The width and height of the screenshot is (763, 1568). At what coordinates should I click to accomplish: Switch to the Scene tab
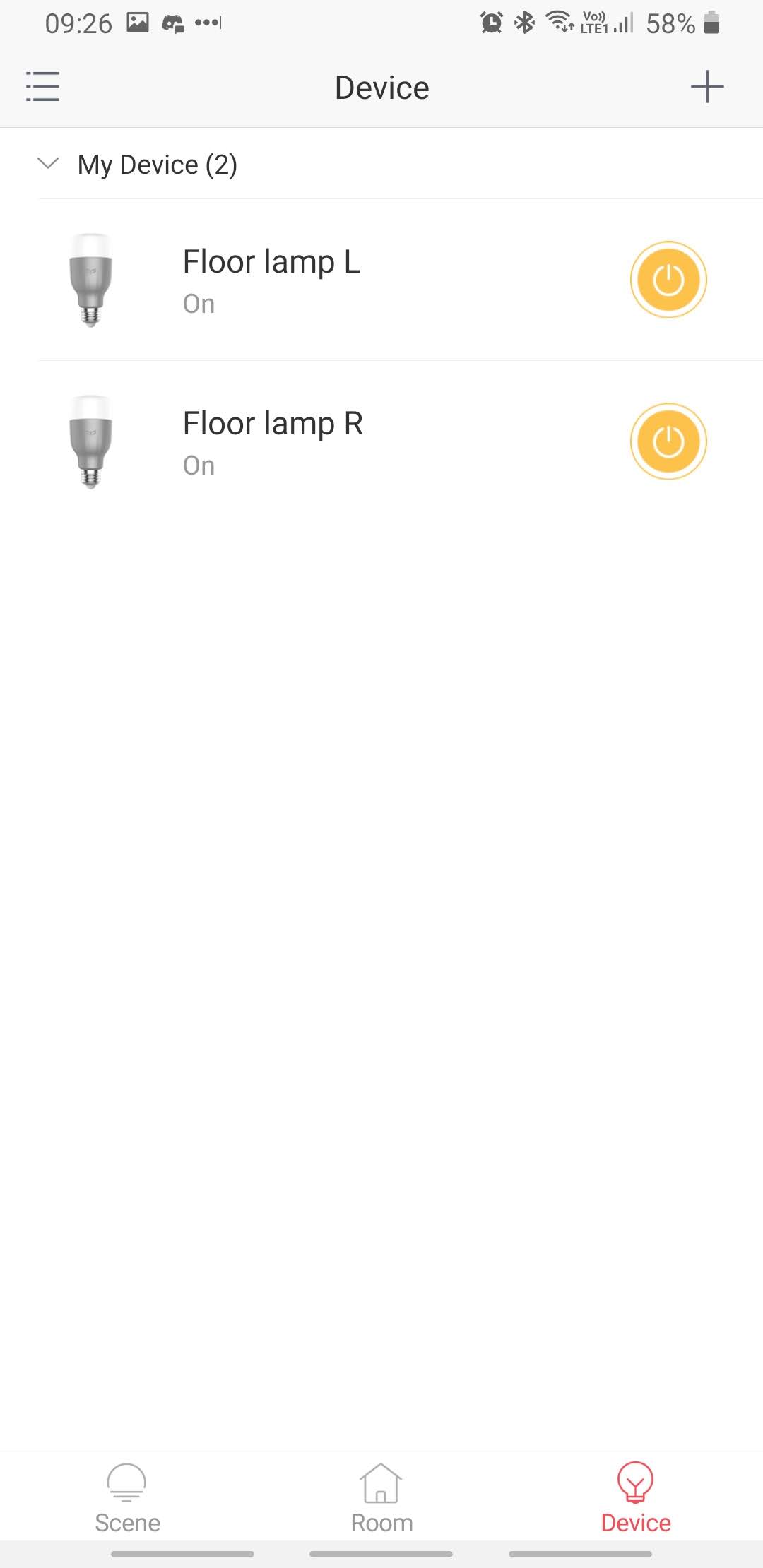coord(127,1497)
